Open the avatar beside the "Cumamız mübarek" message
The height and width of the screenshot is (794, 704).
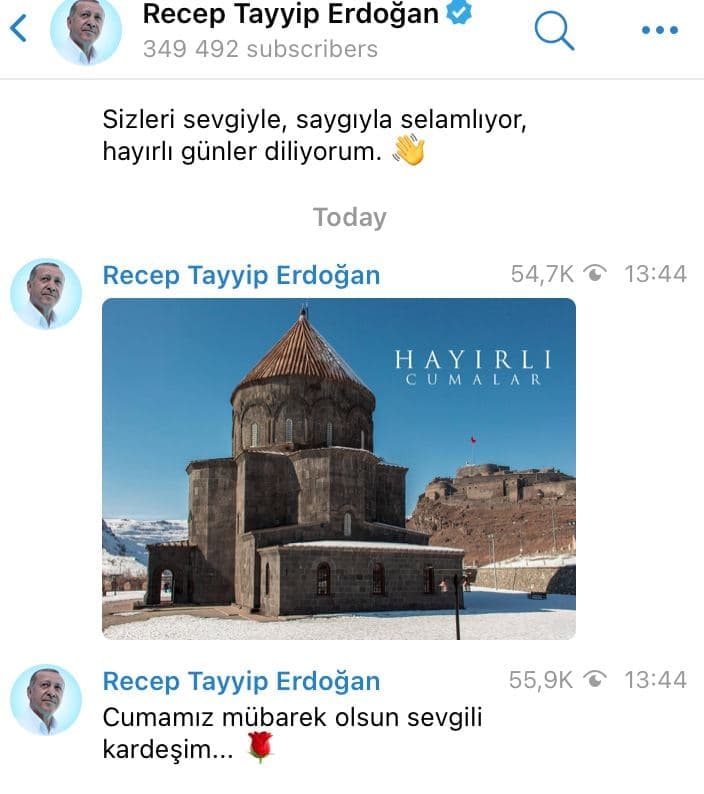click(46, 700)
